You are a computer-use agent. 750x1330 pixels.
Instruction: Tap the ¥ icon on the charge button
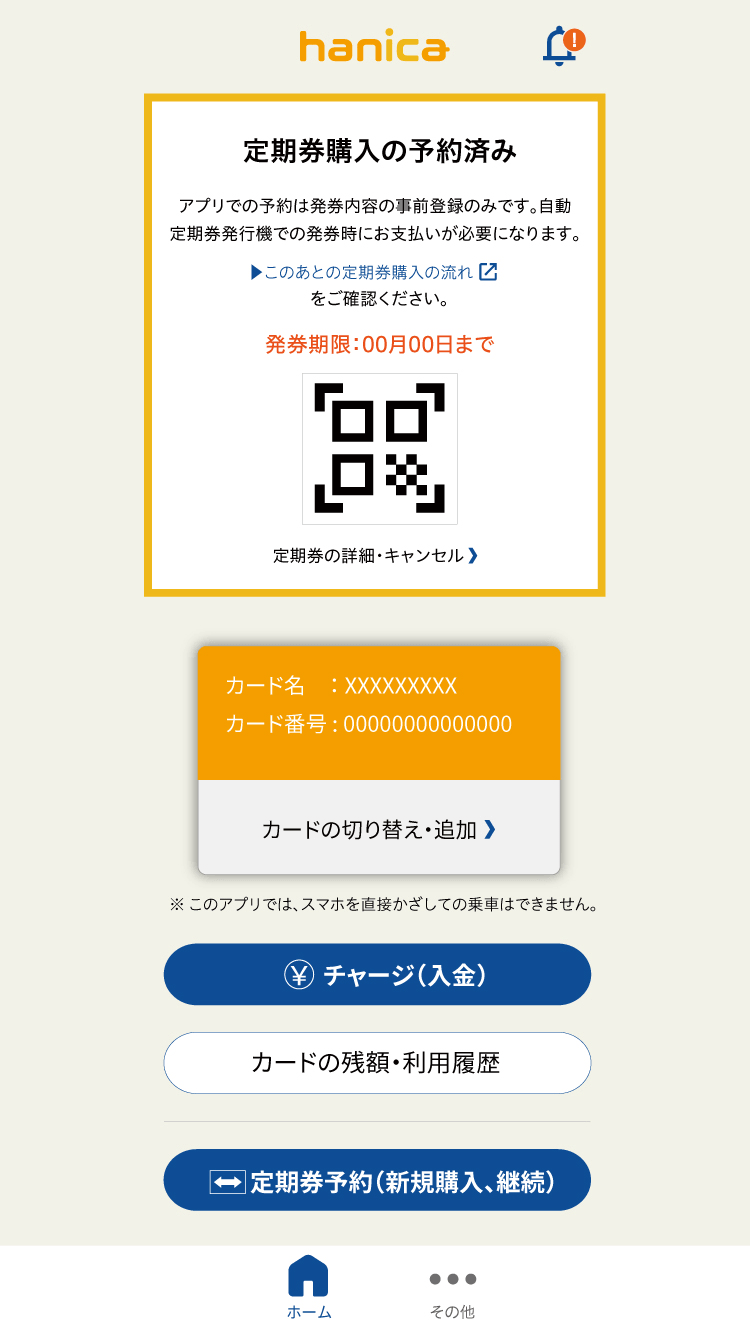tap(296, 974)
